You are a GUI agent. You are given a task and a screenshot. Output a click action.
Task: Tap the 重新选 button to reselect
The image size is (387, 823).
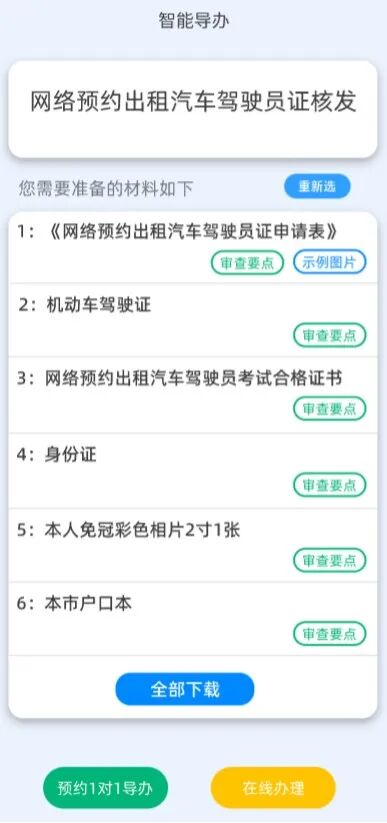[x=317, y=186]
